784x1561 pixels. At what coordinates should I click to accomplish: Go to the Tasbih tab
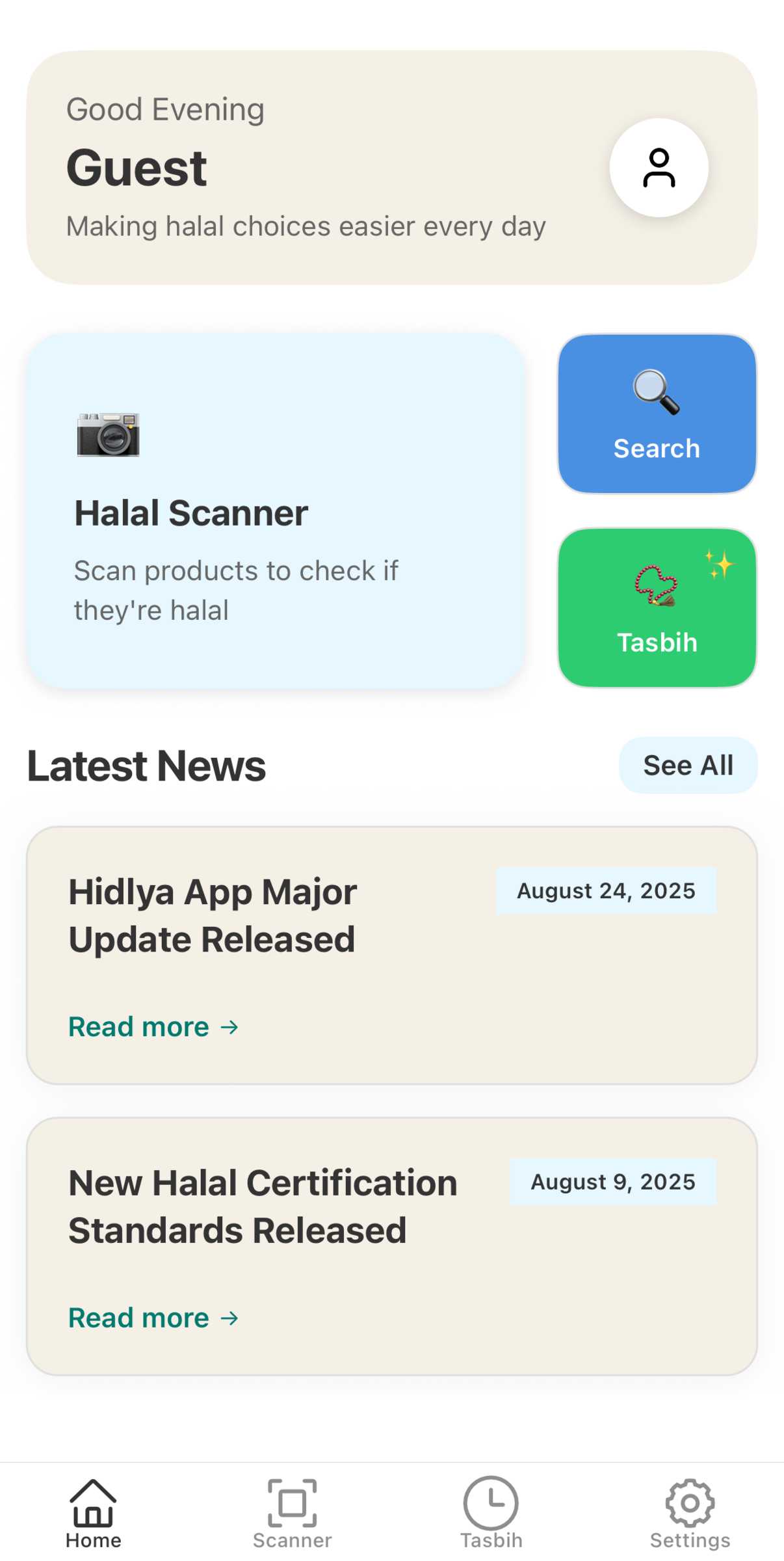(491, 1513)
